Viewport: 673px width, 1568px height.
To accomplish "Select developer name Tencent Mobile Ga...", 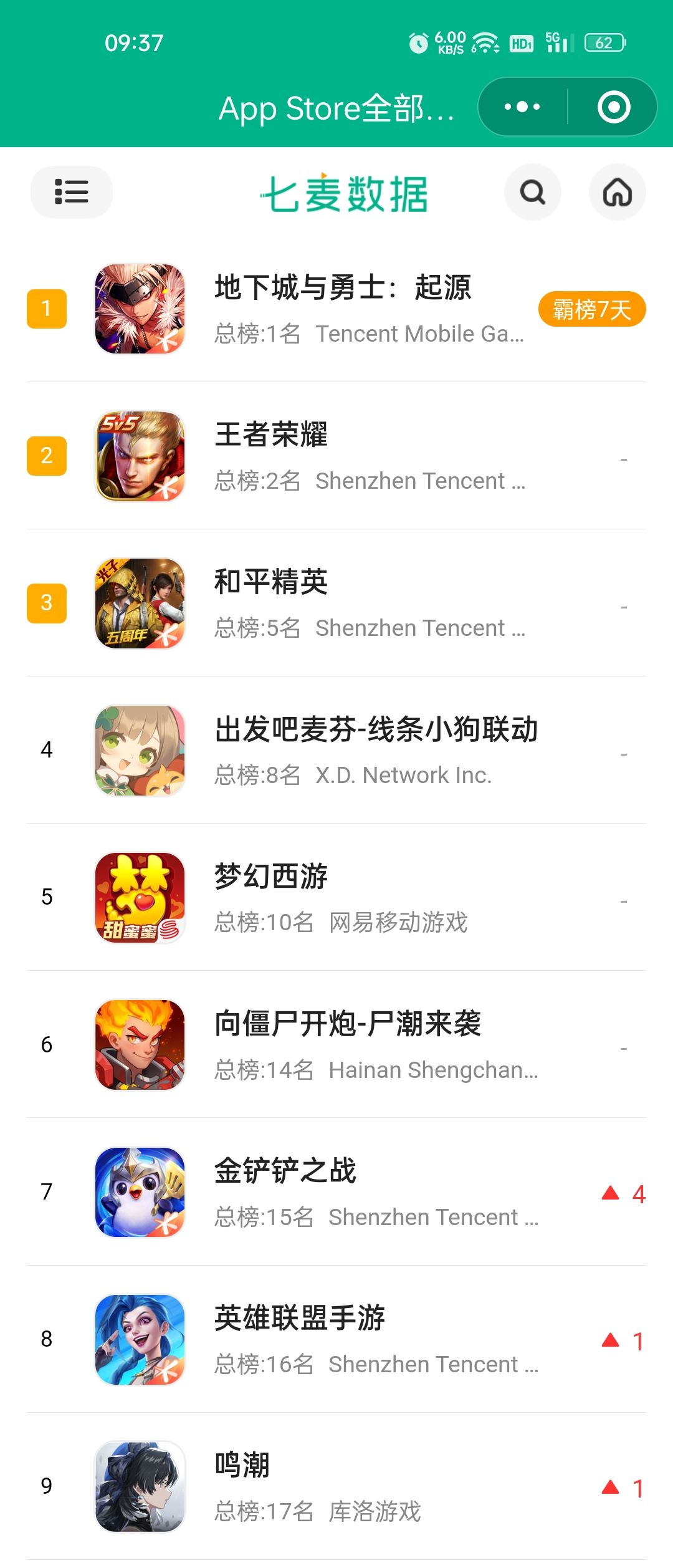I will pyautogui.click(x=421, y=334).
